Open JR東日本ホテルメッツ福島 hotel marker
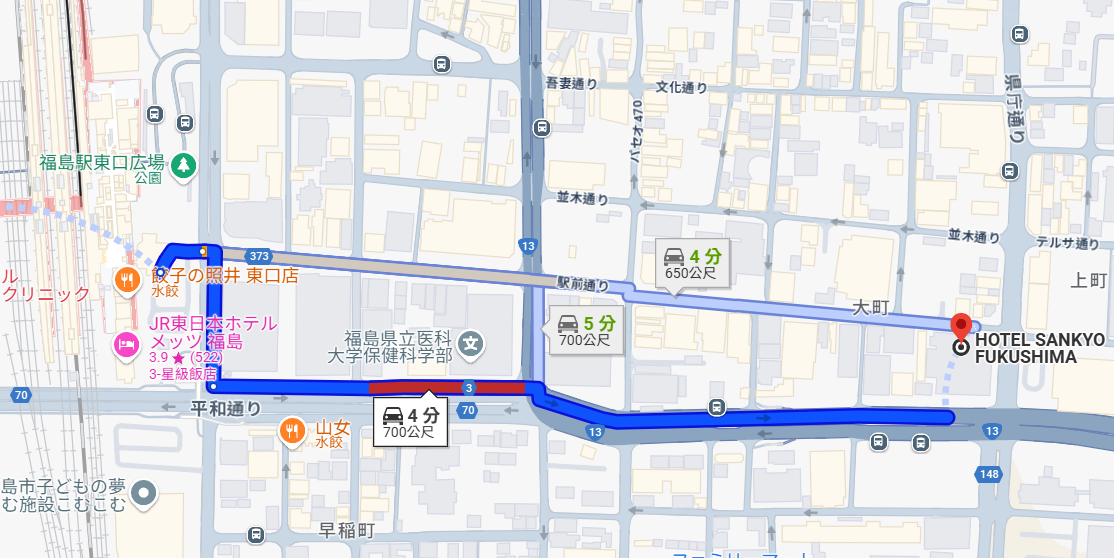The image size is (1114, 558). pos(127,345)
